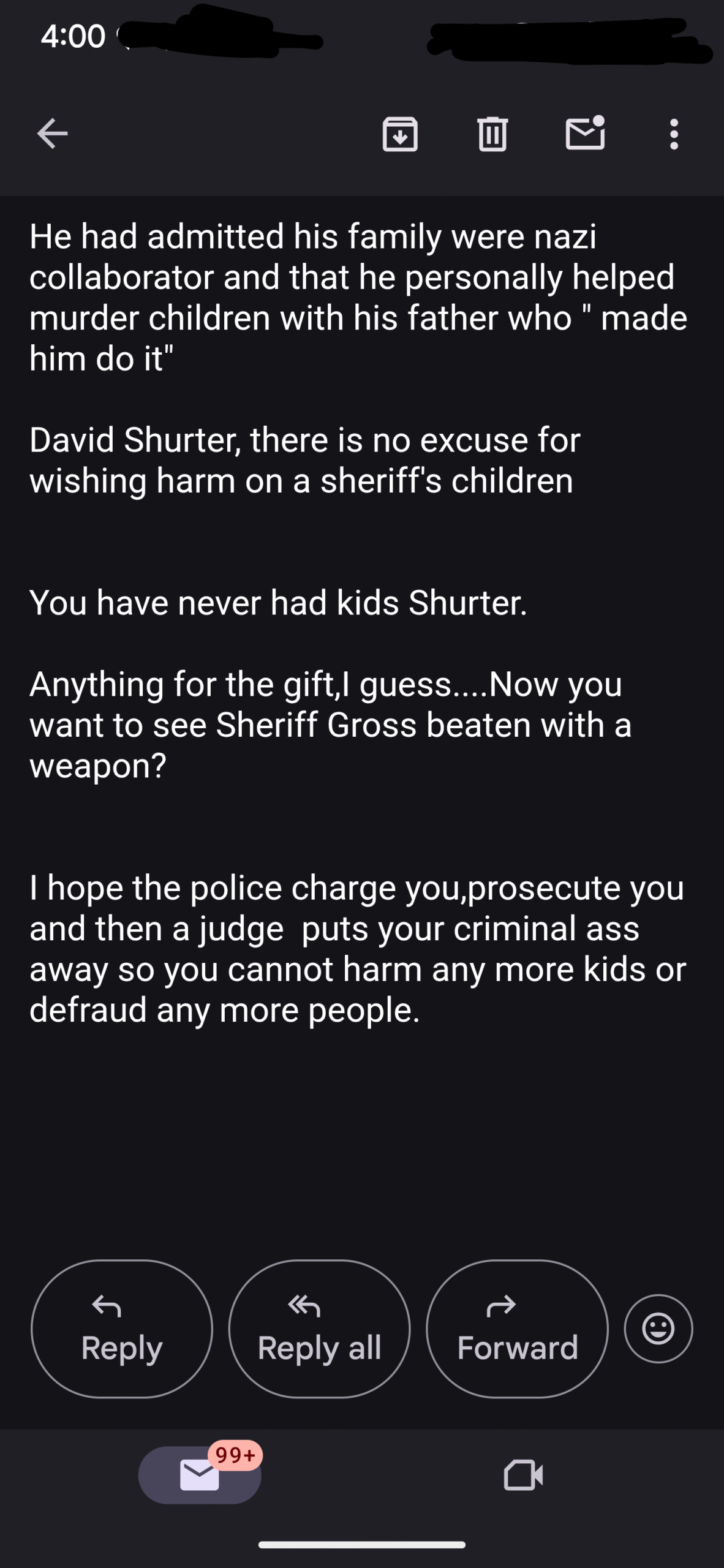Switch to the Mail tab

pyautogui.click(x=200, y=1475)
